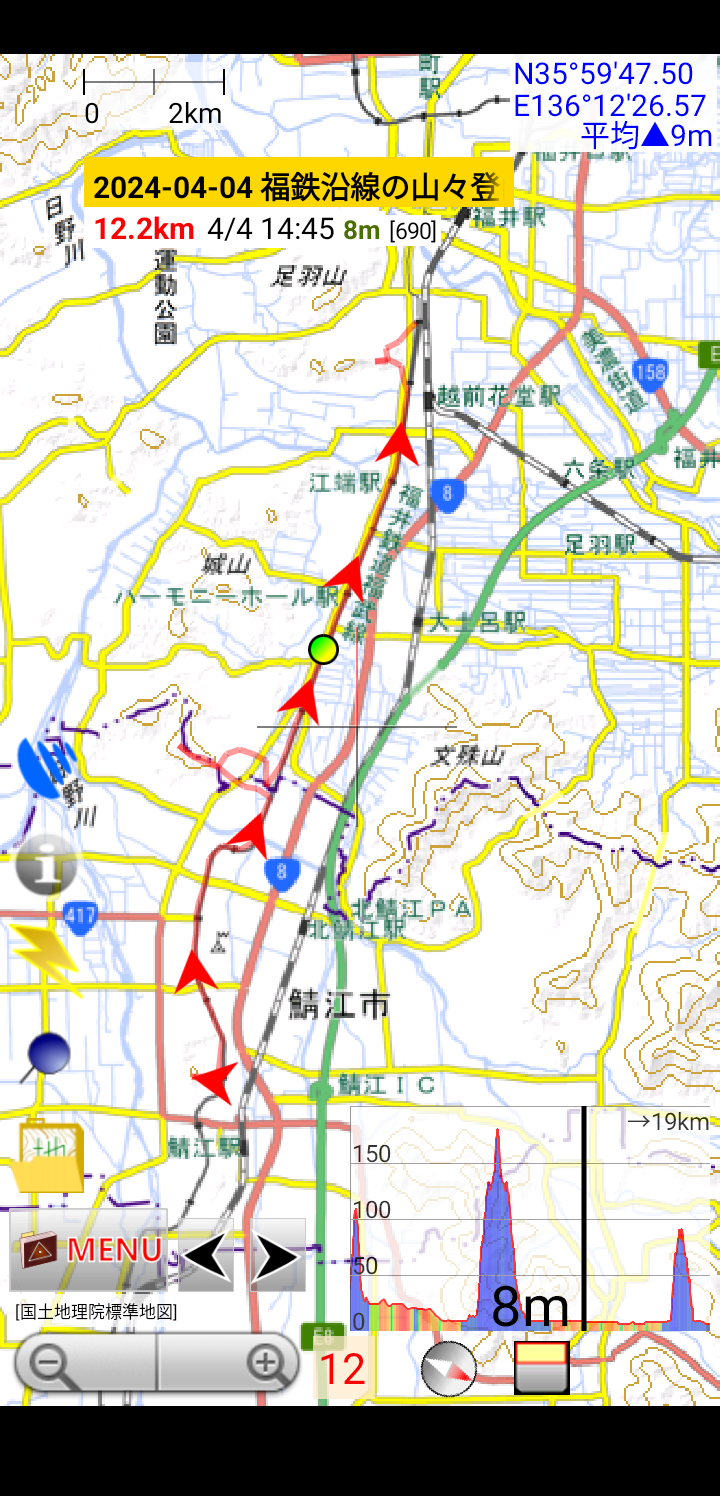Zoom in with the plus magnifier
Viewport: 720px width, 1496px height.
(264, 1363)
